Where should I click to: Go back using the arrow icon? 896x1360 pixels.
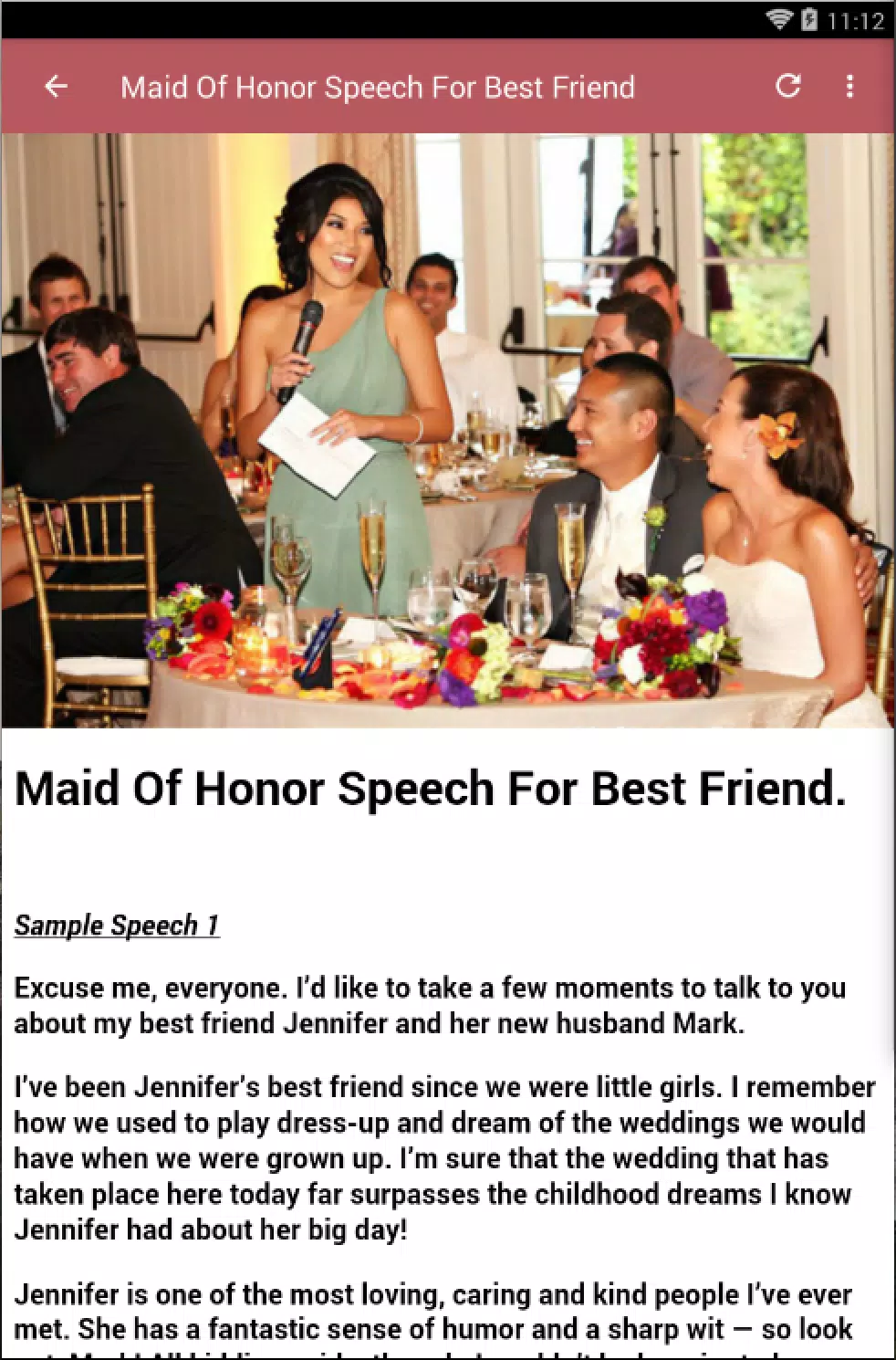[x=57, y=87]
